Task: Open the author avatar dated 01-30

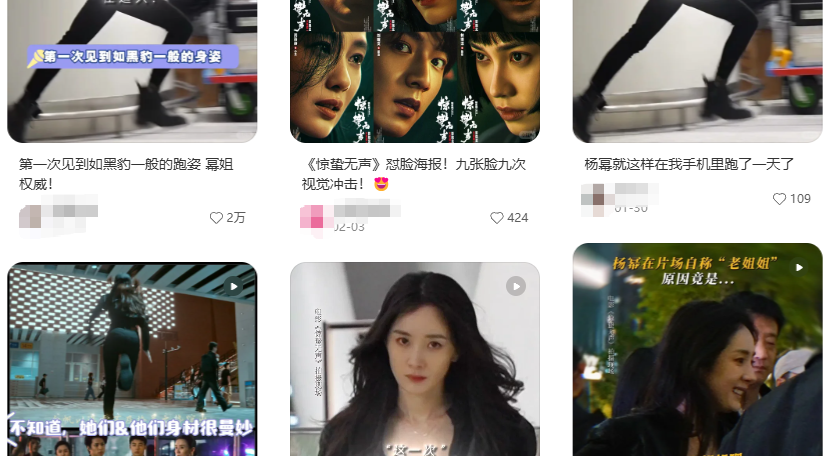Action: [595, 199]
